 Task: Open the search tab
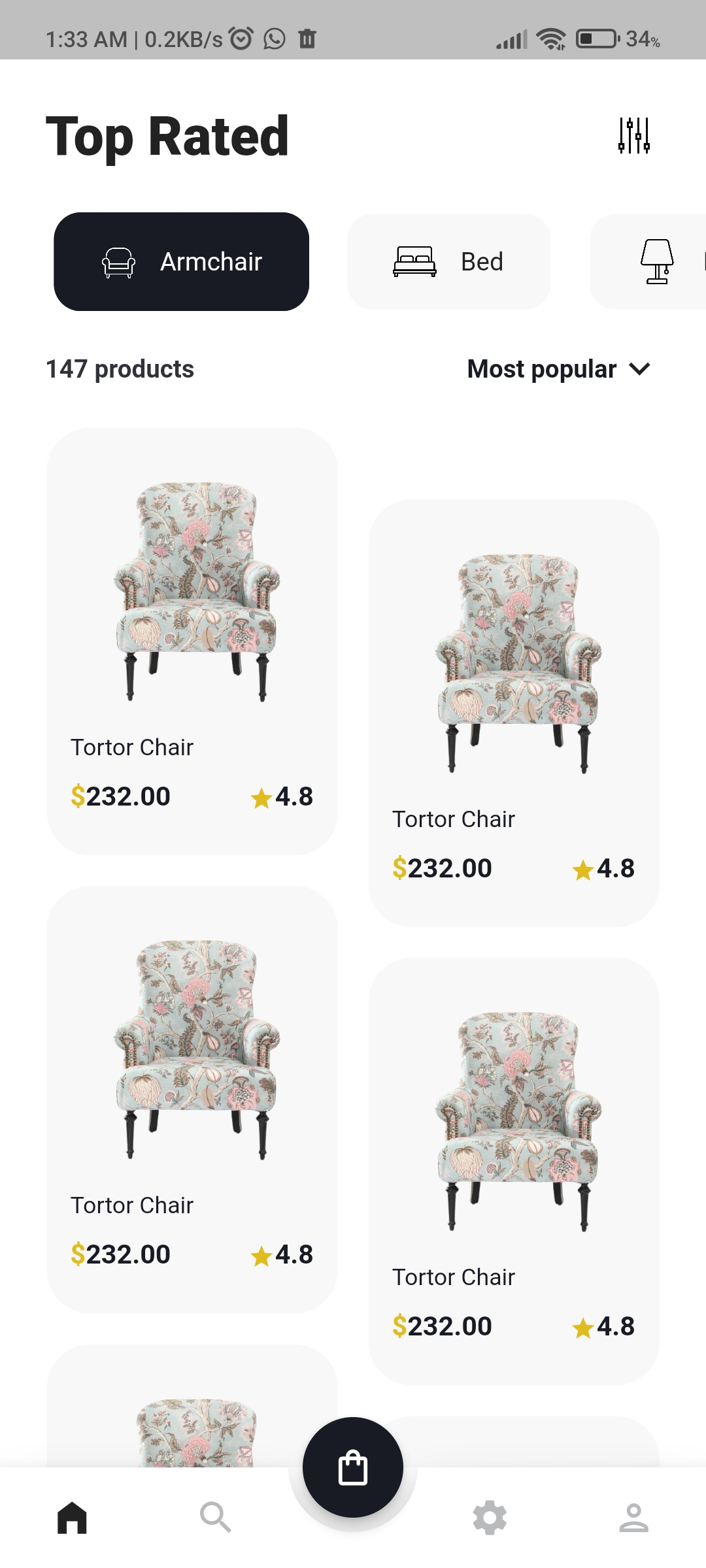[215, 1517]
